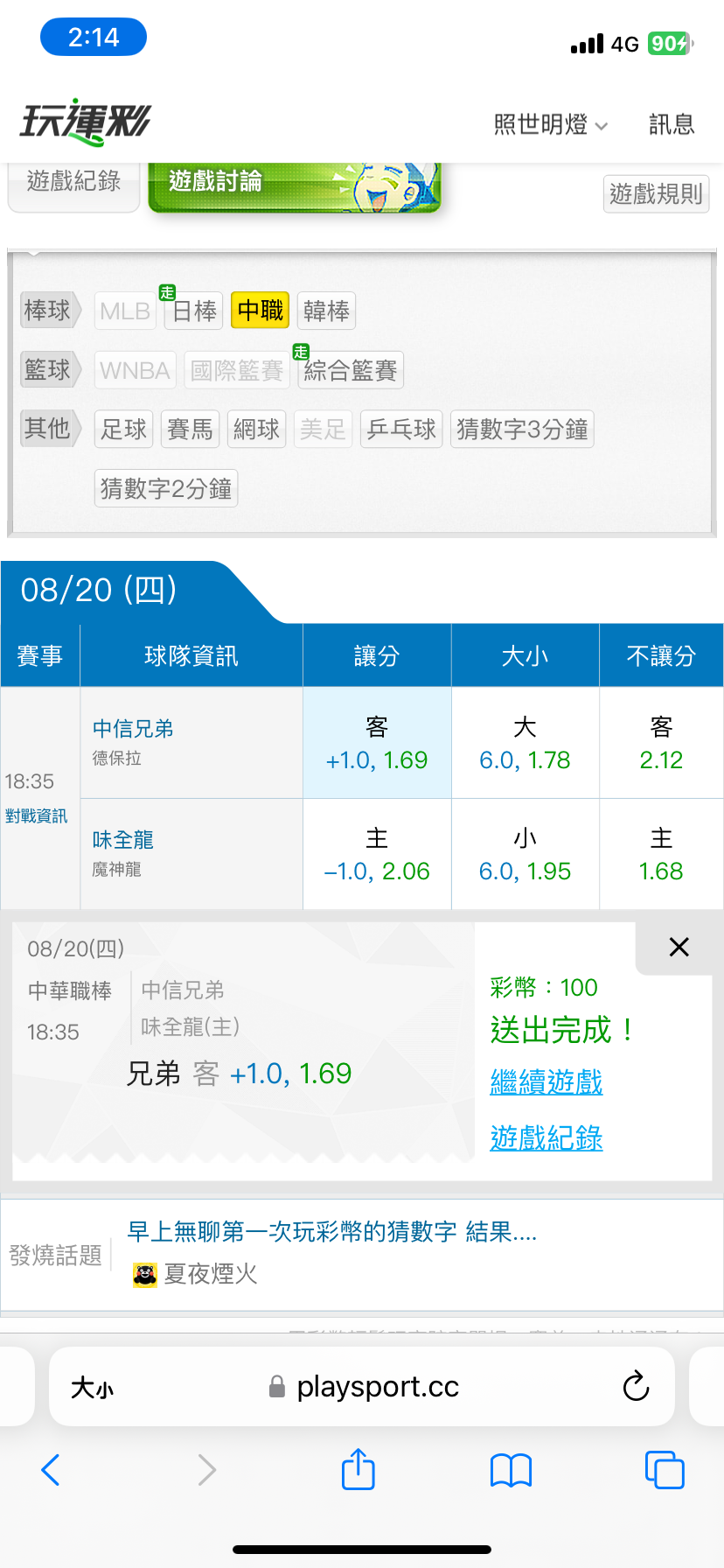Reload the page in Safari
Screen dimensions: 724x1568
click(x=636, y=1386)
